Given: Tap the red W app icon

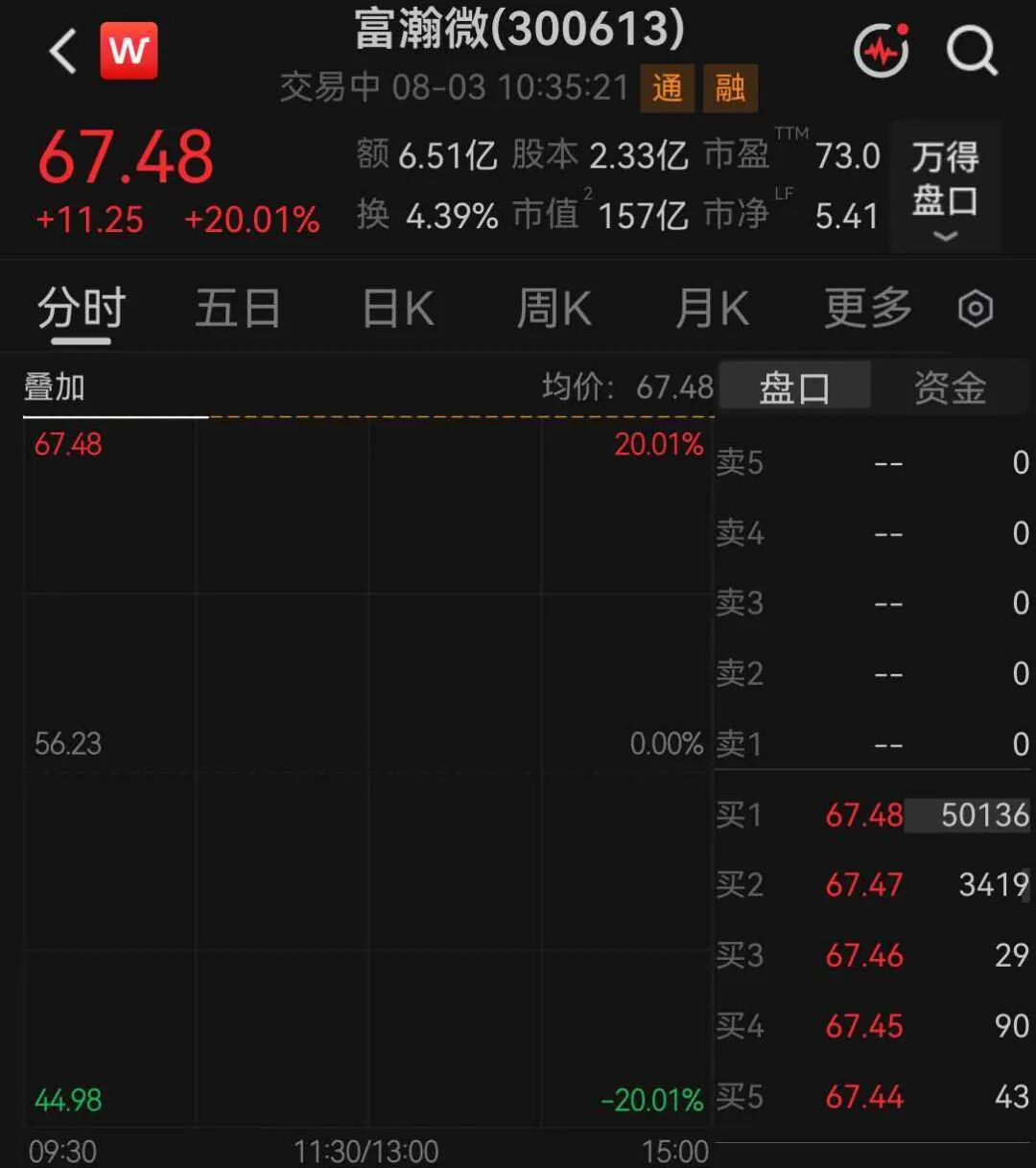Looking at the screenshot, I should (x=129, y=51).
